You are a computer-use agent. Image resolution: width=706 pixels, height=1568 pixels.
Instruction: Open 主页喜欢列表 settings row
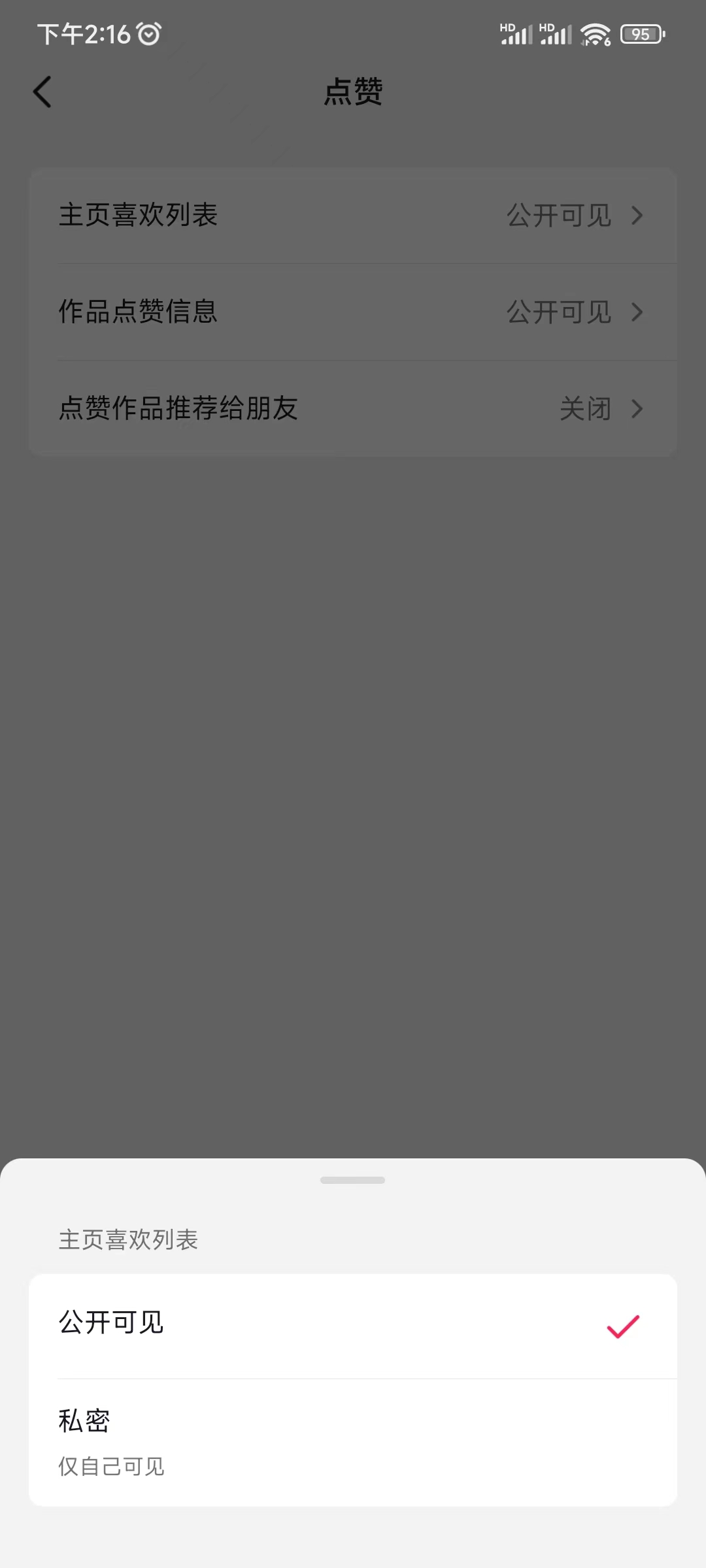click(353, 216)
